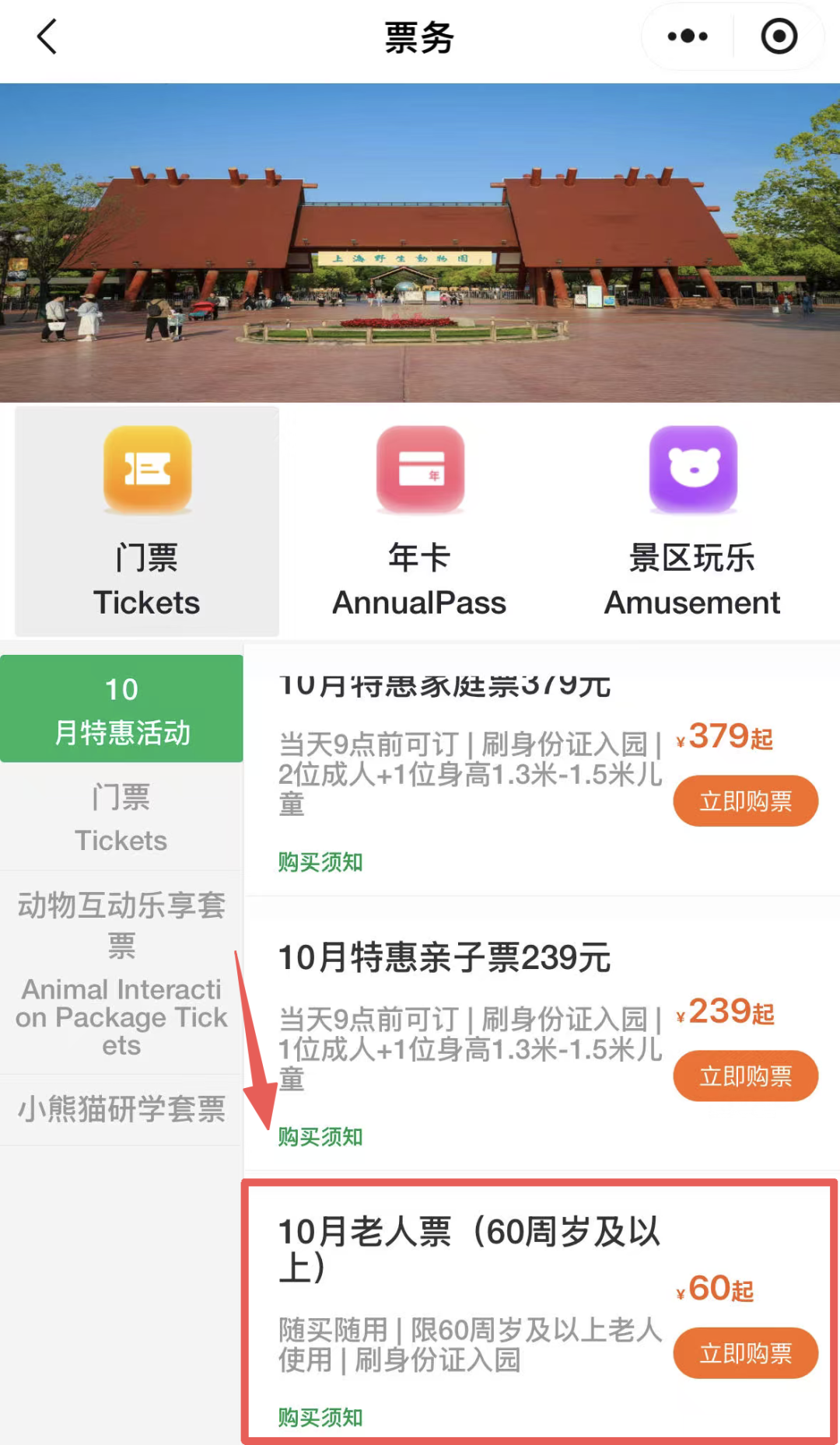Switch to the 门票 Tickets side tab

click(x=121, y=817)
